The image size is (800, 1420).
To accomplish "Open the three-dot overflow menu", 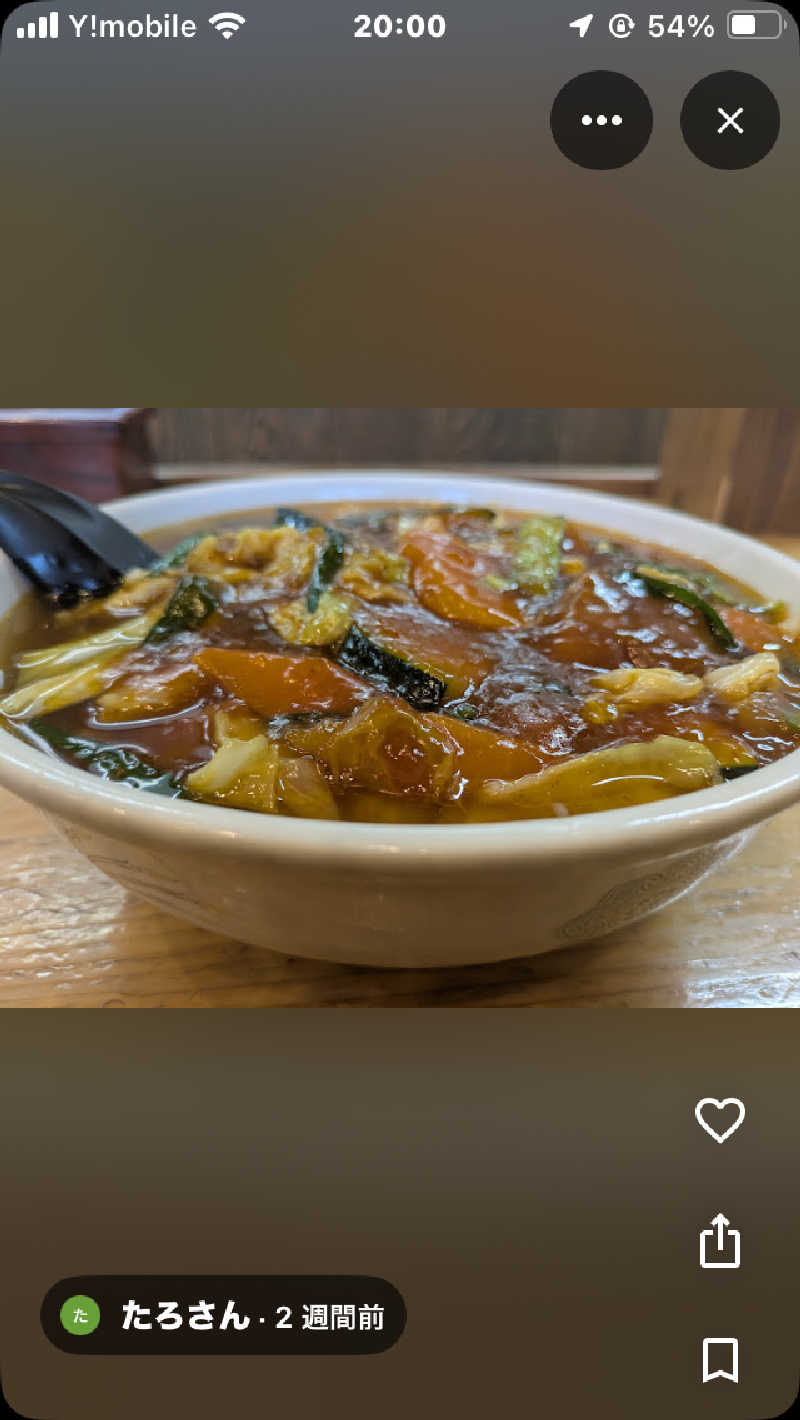I will pyautogui.click(x=601, y=120).
